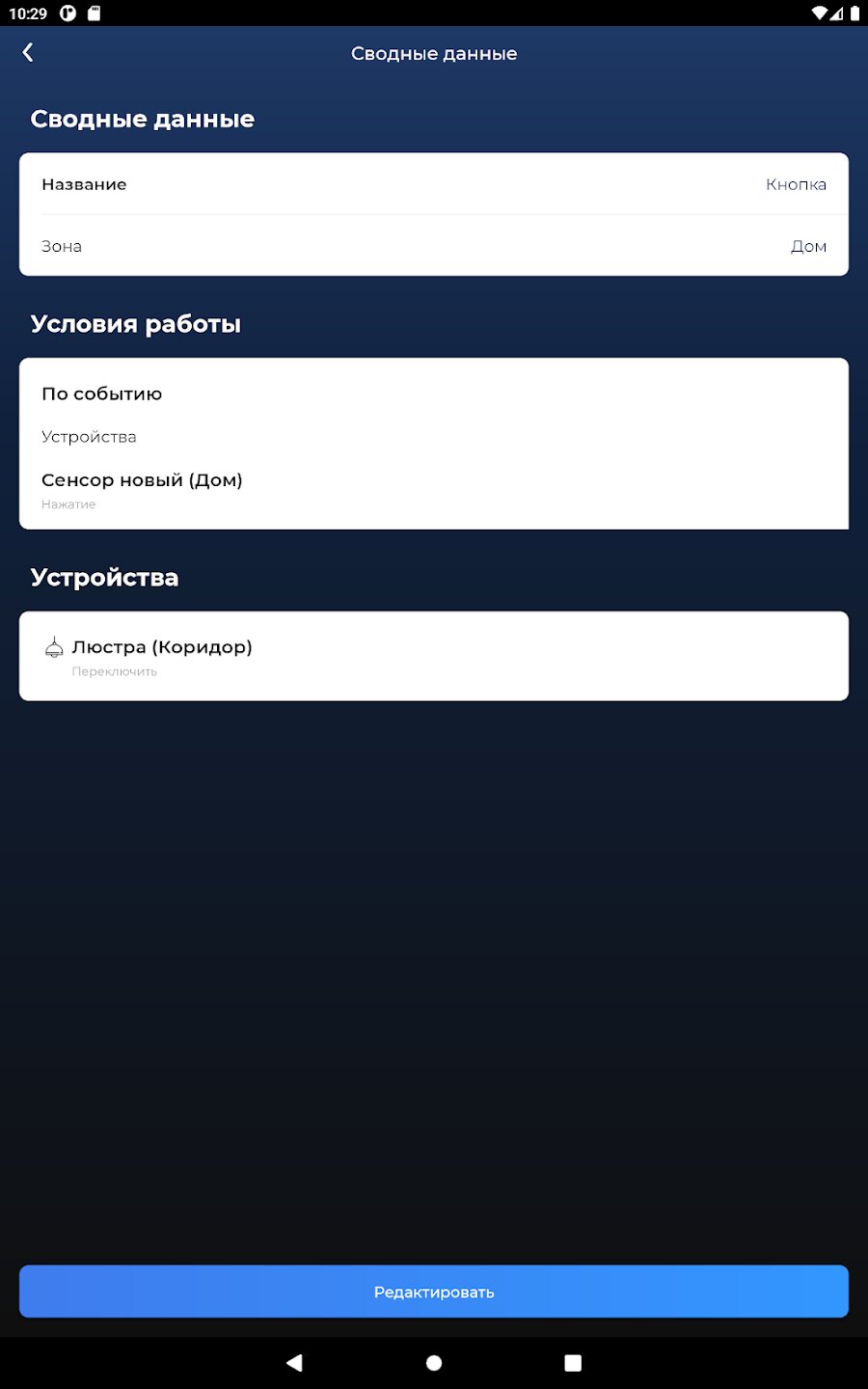
Task: Open the Люстра (Коридор) device card
Action: coord(434,656)
